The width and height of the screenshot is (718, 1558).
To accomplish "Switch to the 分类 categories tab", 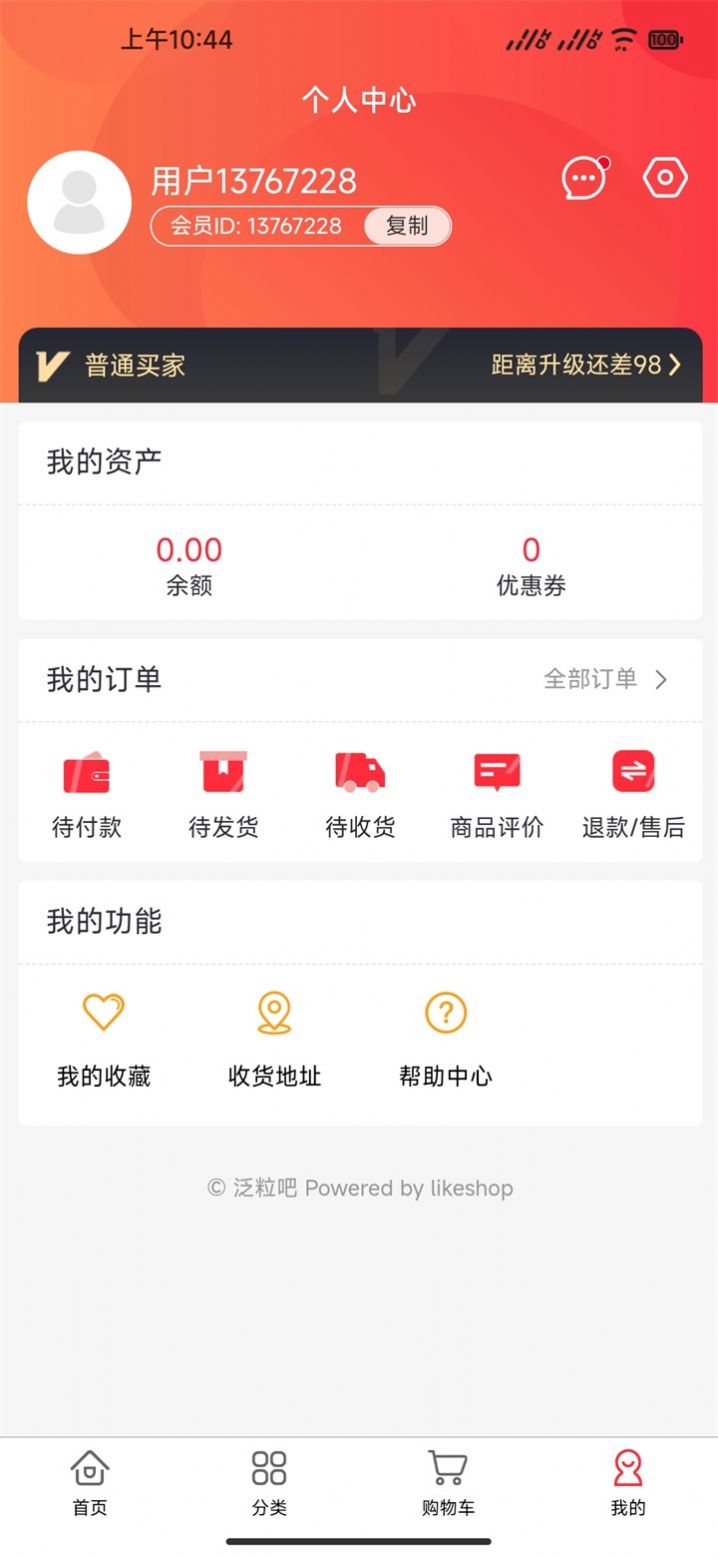I will 269,1483.
